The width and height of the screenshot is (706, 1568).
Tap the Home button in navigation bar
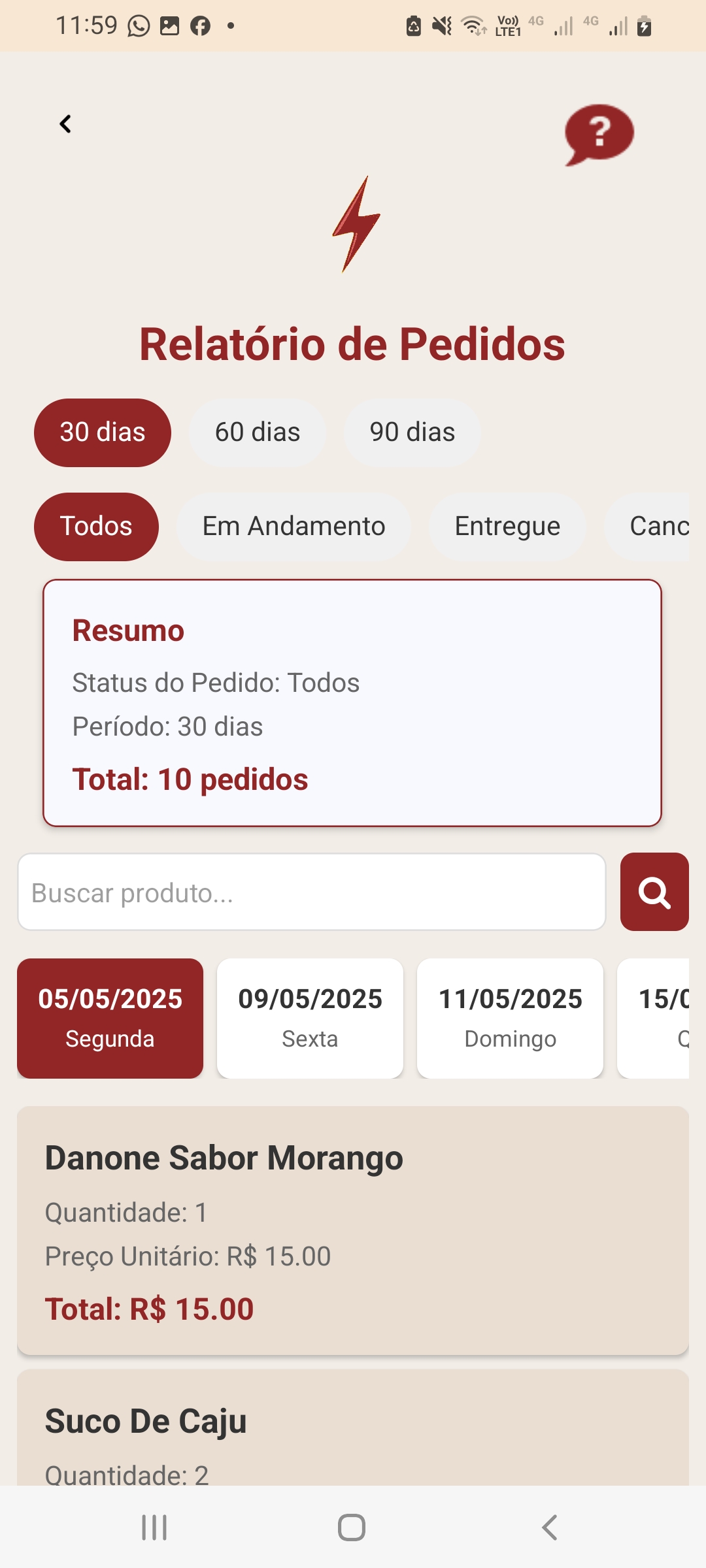[352, 1527]
